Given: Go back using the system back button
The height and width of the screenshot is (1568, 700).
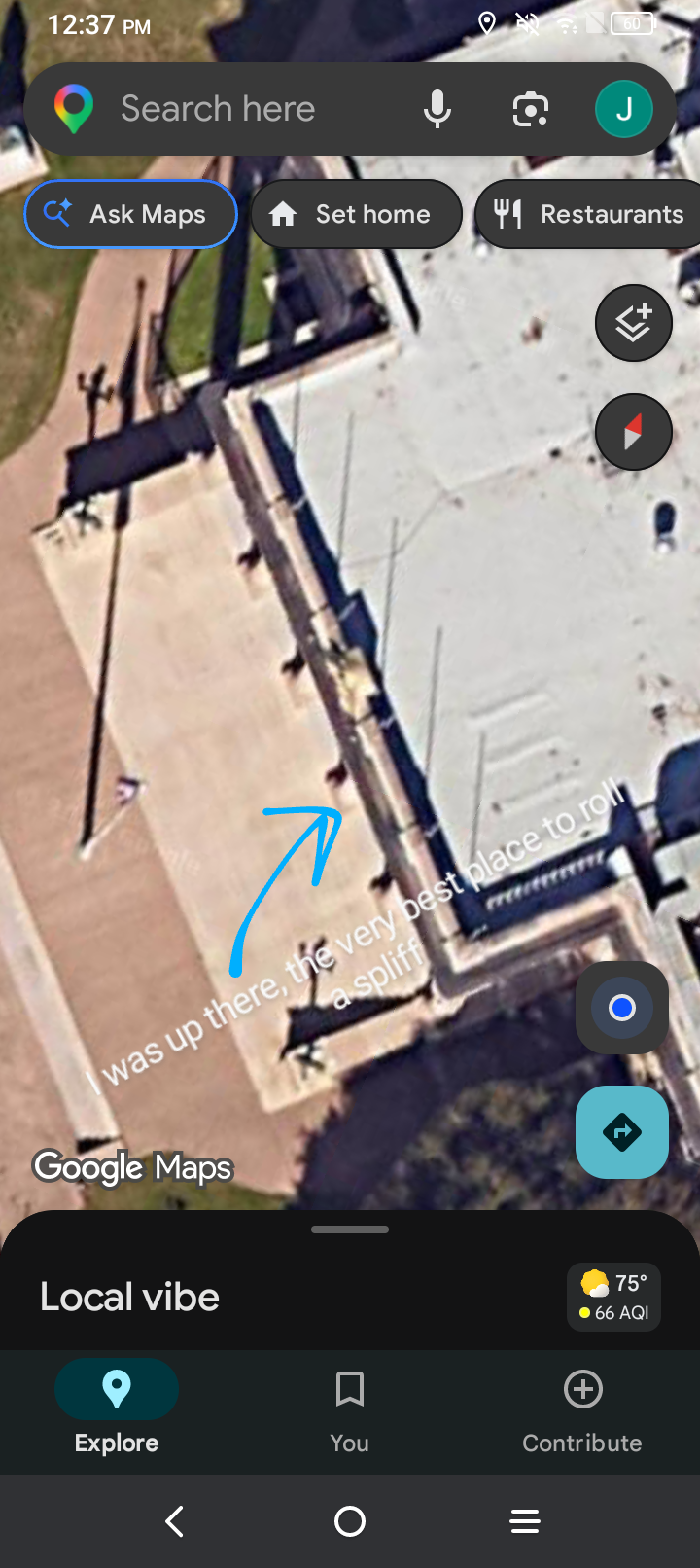Looking at the screenshot, I should (x=175, y=1521).
